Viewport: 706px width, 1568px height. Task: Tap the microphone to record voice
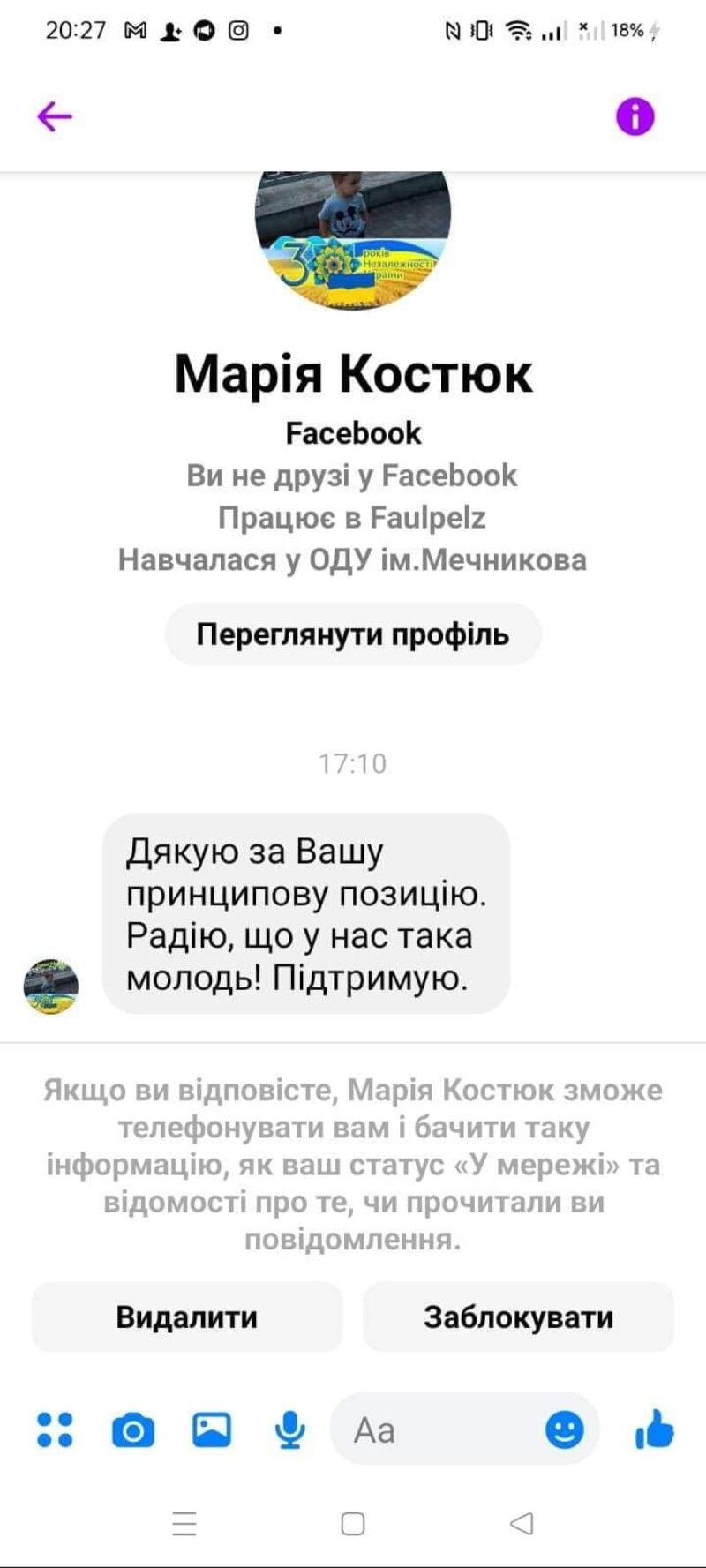[290, 1430]
